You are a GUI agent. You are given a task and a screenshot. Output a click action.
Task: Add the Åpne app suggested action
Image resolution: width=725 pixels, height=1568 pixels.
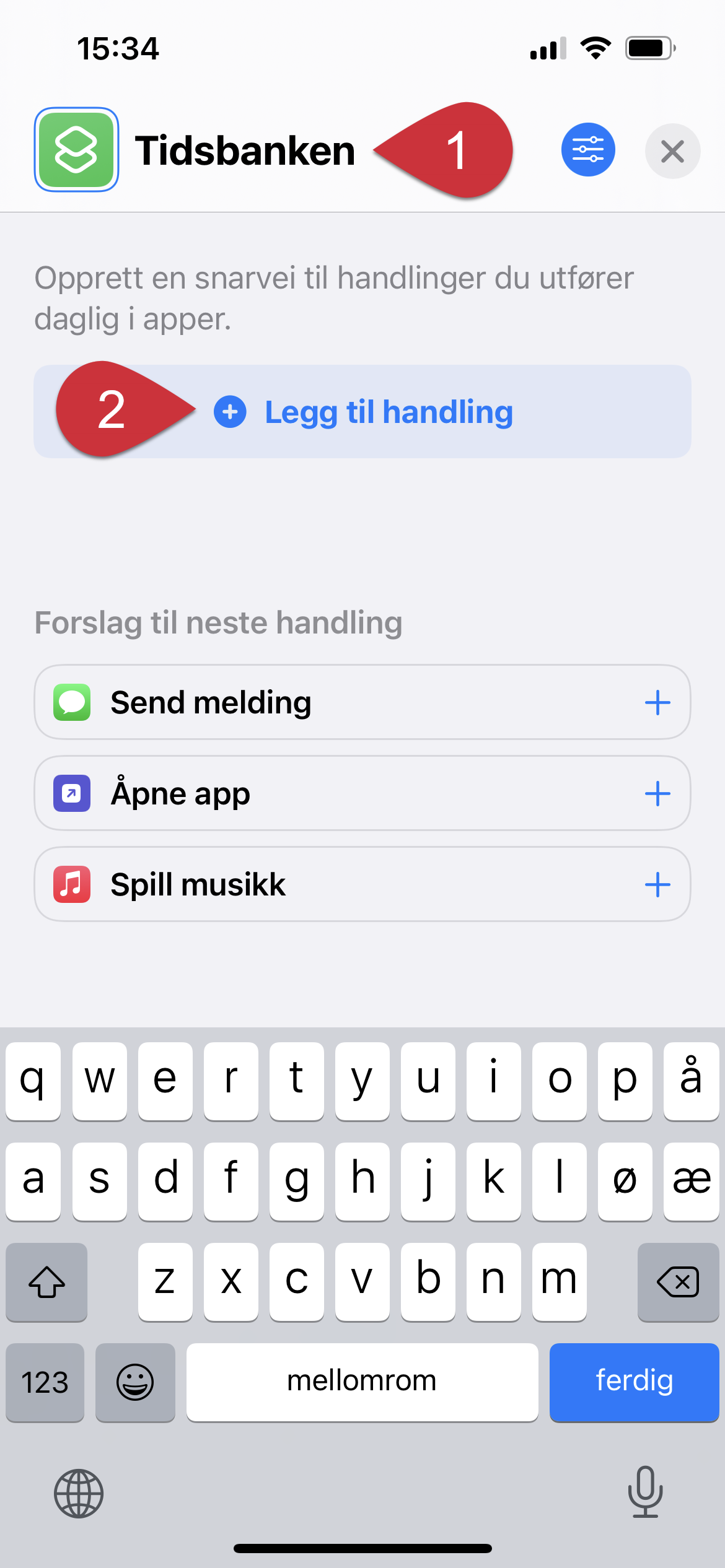click(x=657, y=794)
